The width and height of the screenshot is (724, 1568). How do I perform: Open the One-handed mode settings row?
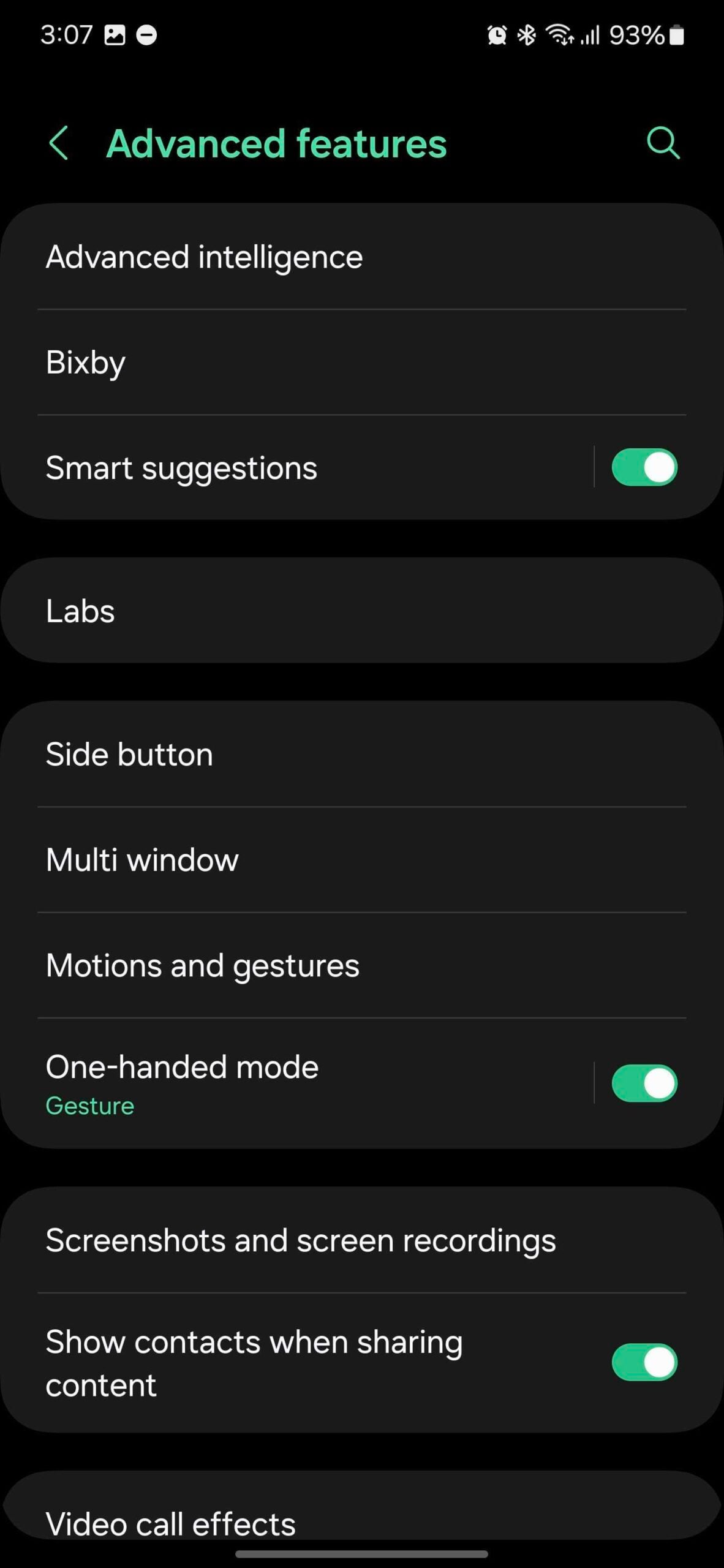(294, 1083)
